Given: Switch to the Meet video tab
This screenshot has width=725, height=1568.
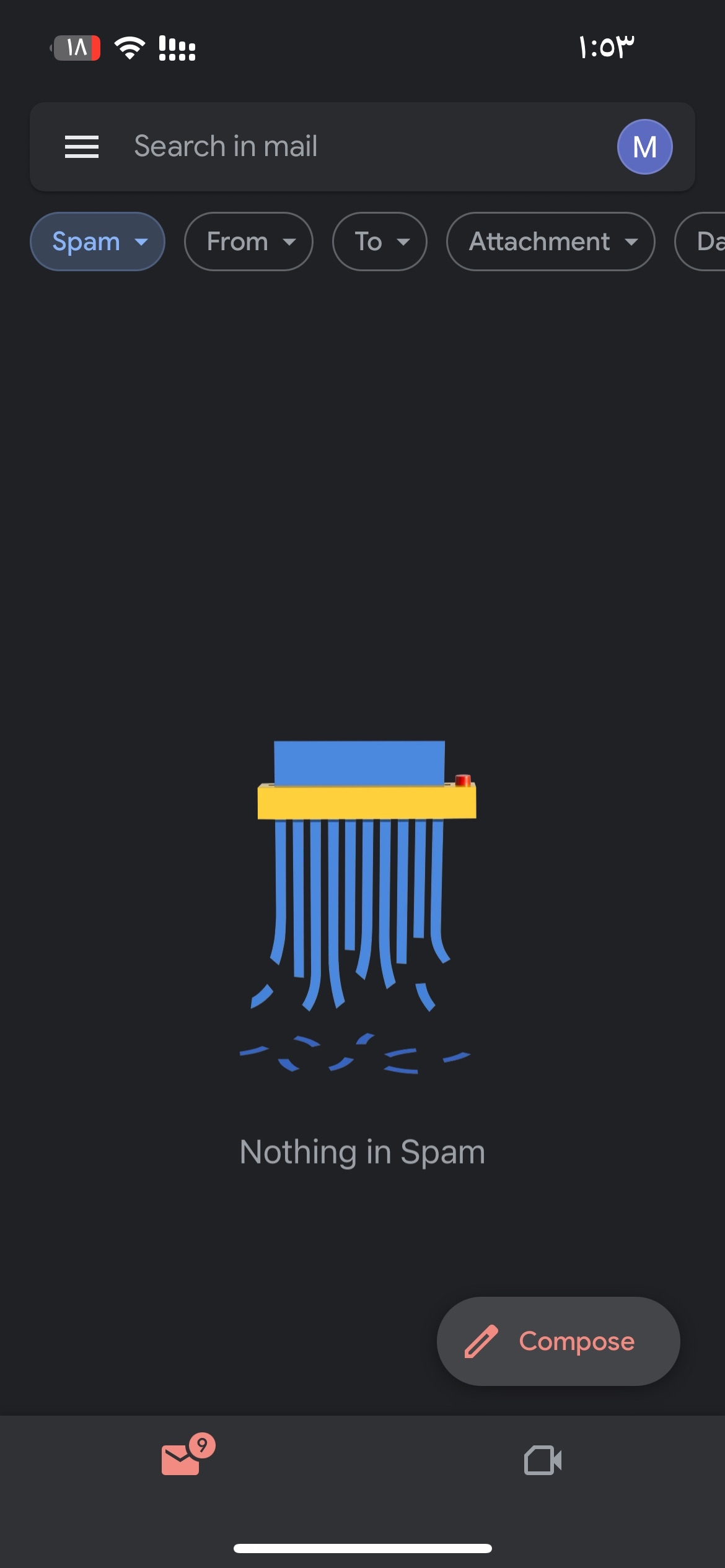Looking at the screenshot, I should pos(543,1460).
